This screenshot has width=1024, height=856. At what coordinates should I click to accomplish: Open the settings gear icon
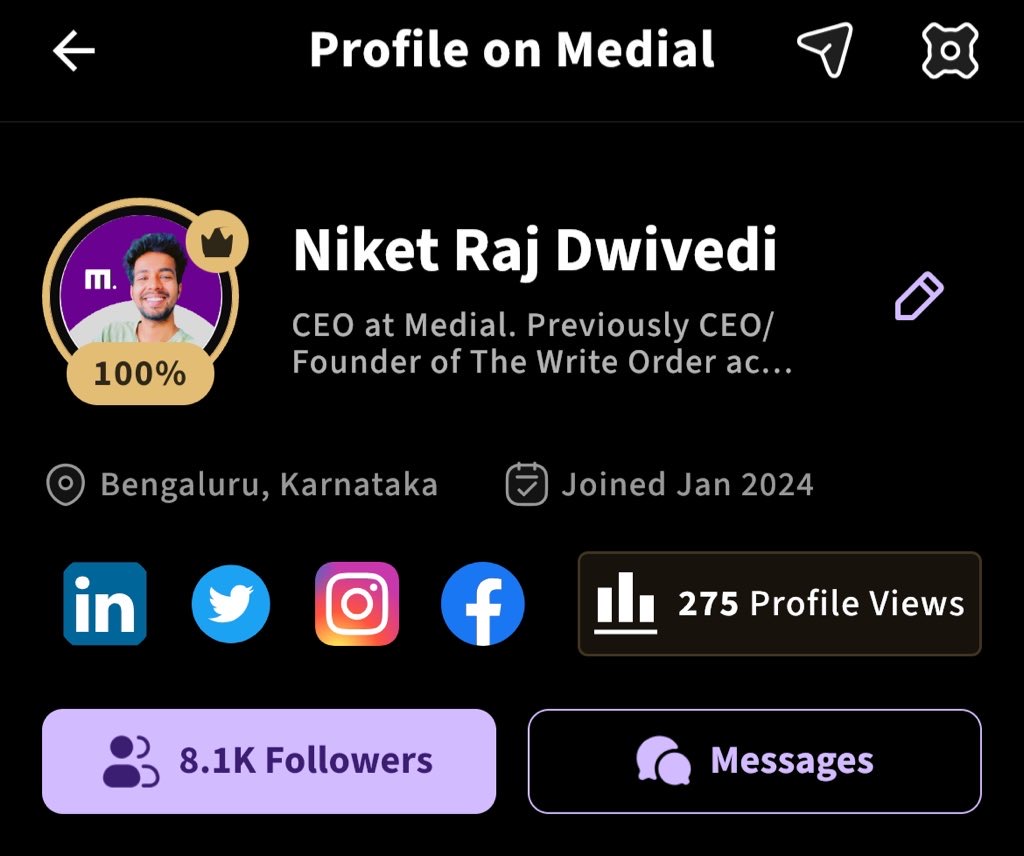(949, 50)
